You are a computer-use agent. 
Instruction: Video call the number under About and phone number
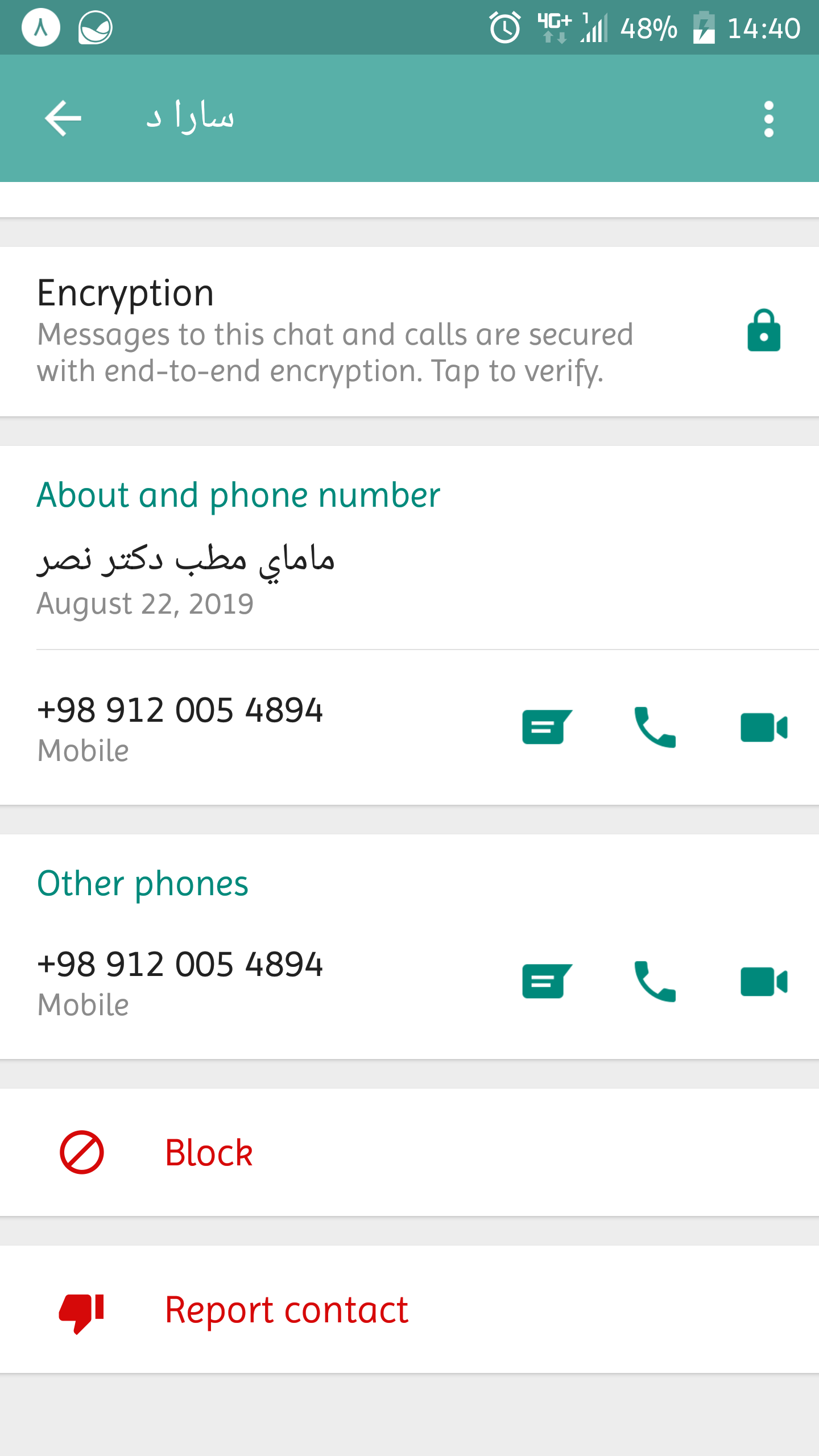pos(763,727)
